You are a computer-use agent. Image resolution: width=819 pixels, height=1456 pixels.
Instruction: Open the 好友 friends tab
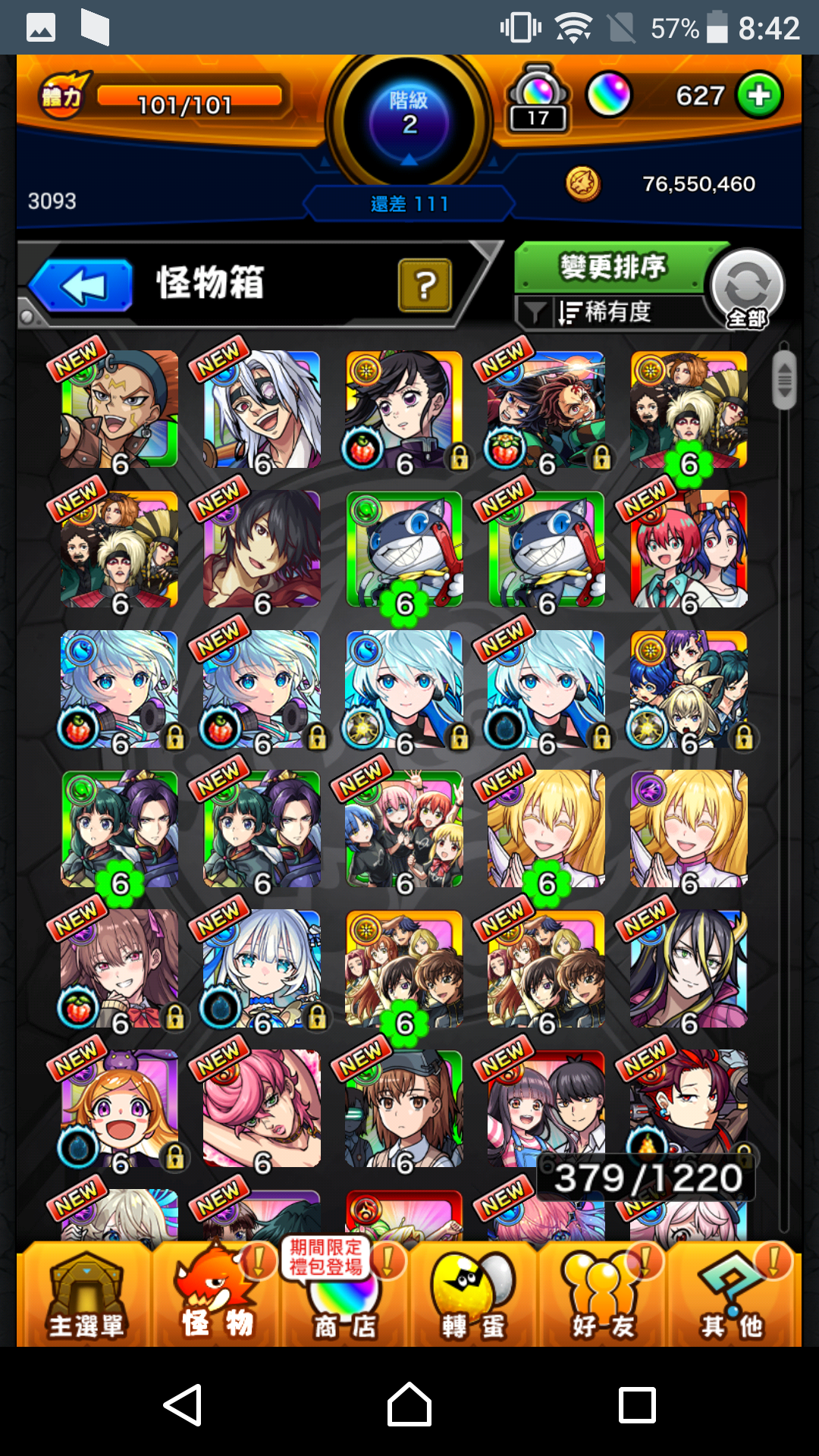[603, 1297]
